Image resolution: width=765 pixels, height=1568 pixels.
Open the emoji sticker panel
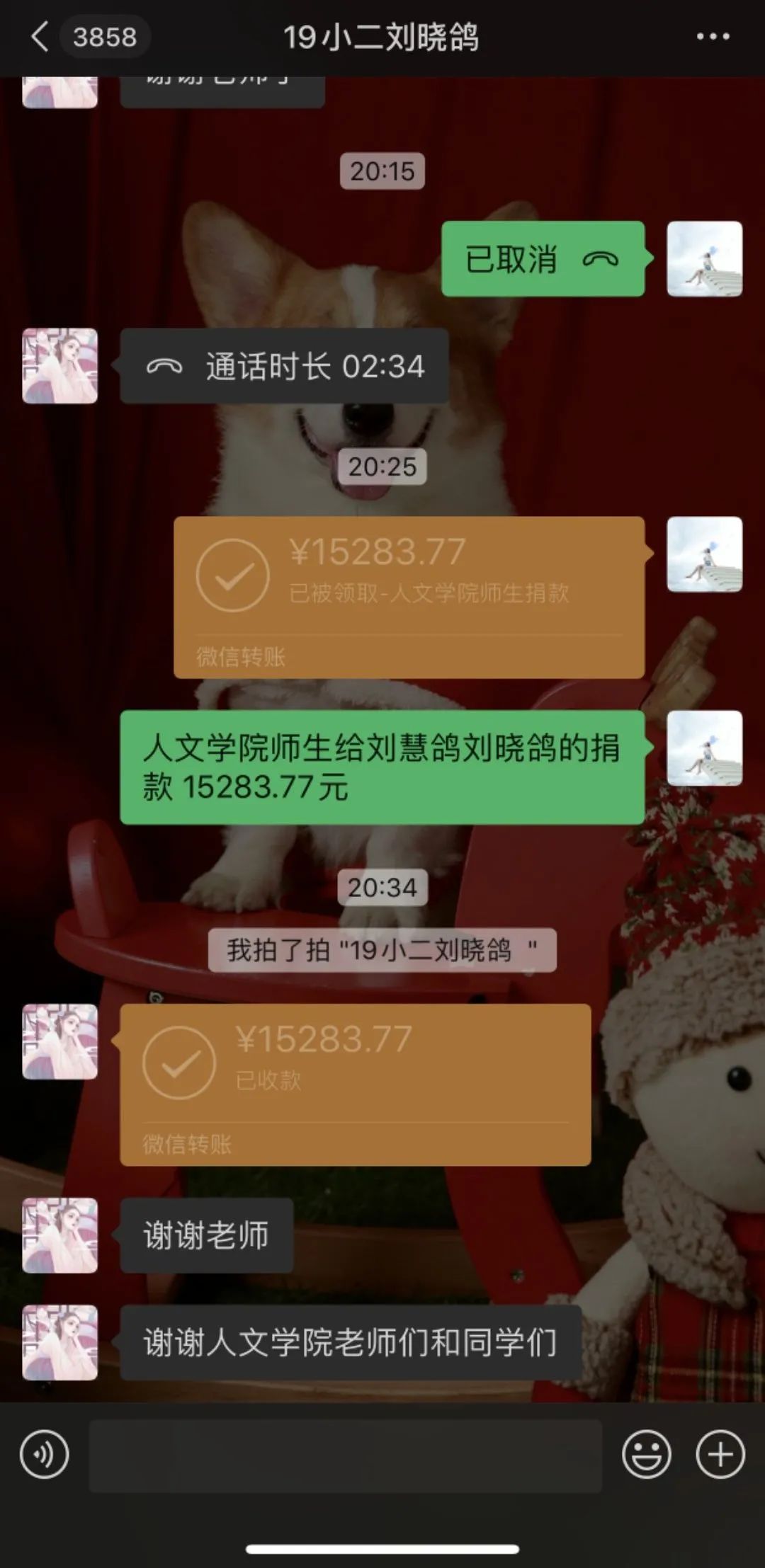click(x=646, y=1455)
